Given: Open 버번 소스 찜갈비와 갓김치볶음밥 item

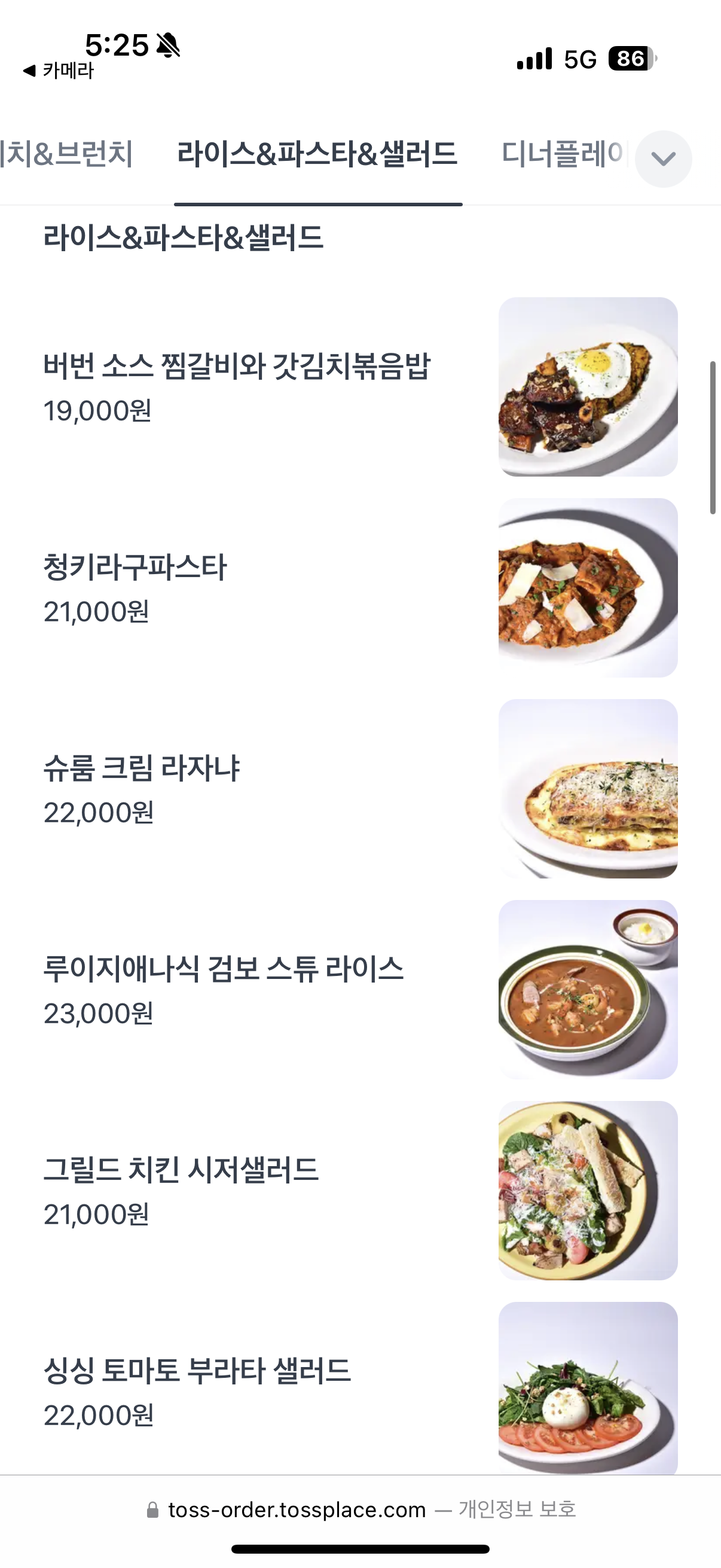Looking at the screenshot, I should [x=360, y=387].
